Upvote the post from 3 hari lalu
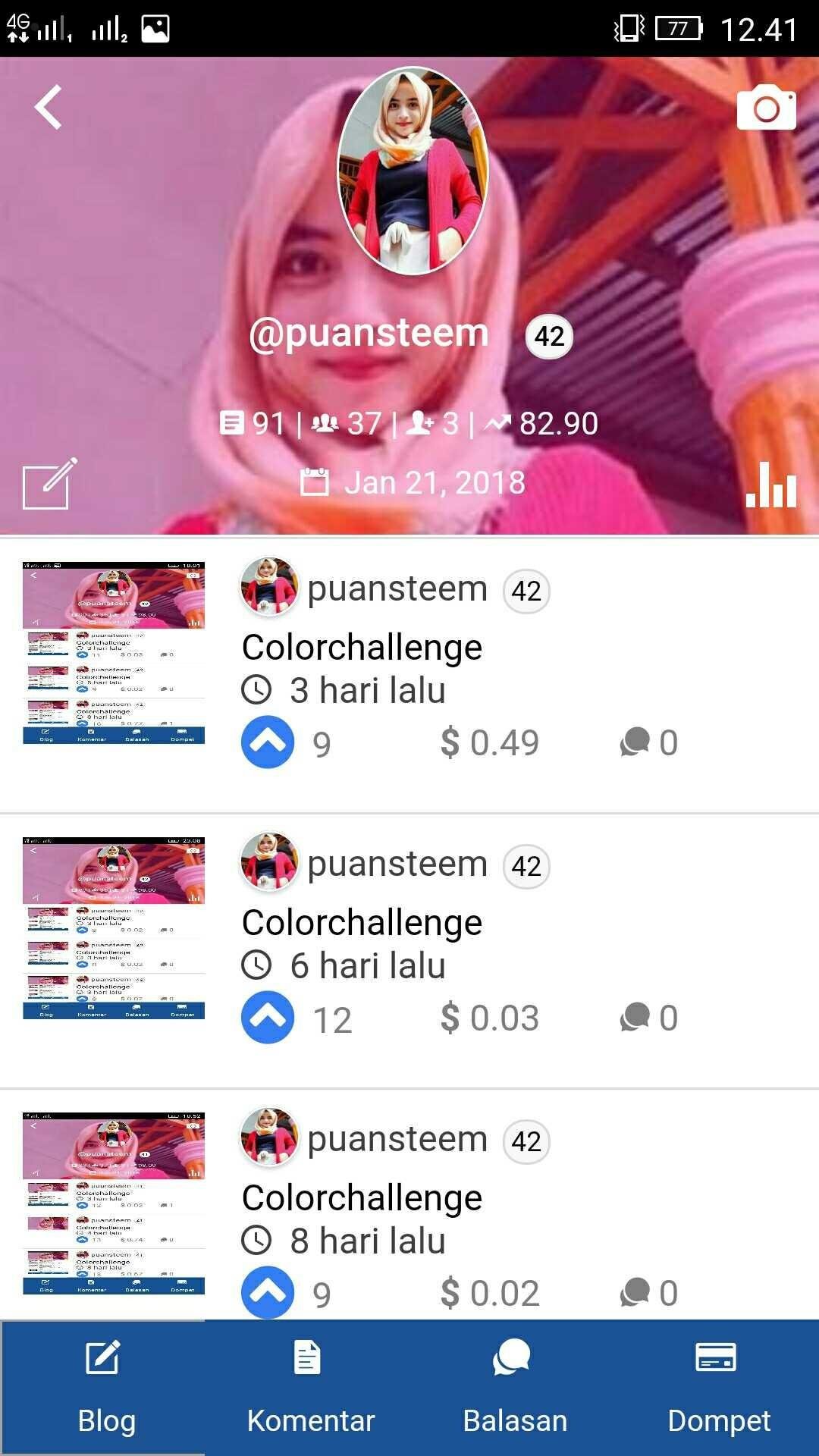The width and height of the screenshot is (819, 1456). 268,742
